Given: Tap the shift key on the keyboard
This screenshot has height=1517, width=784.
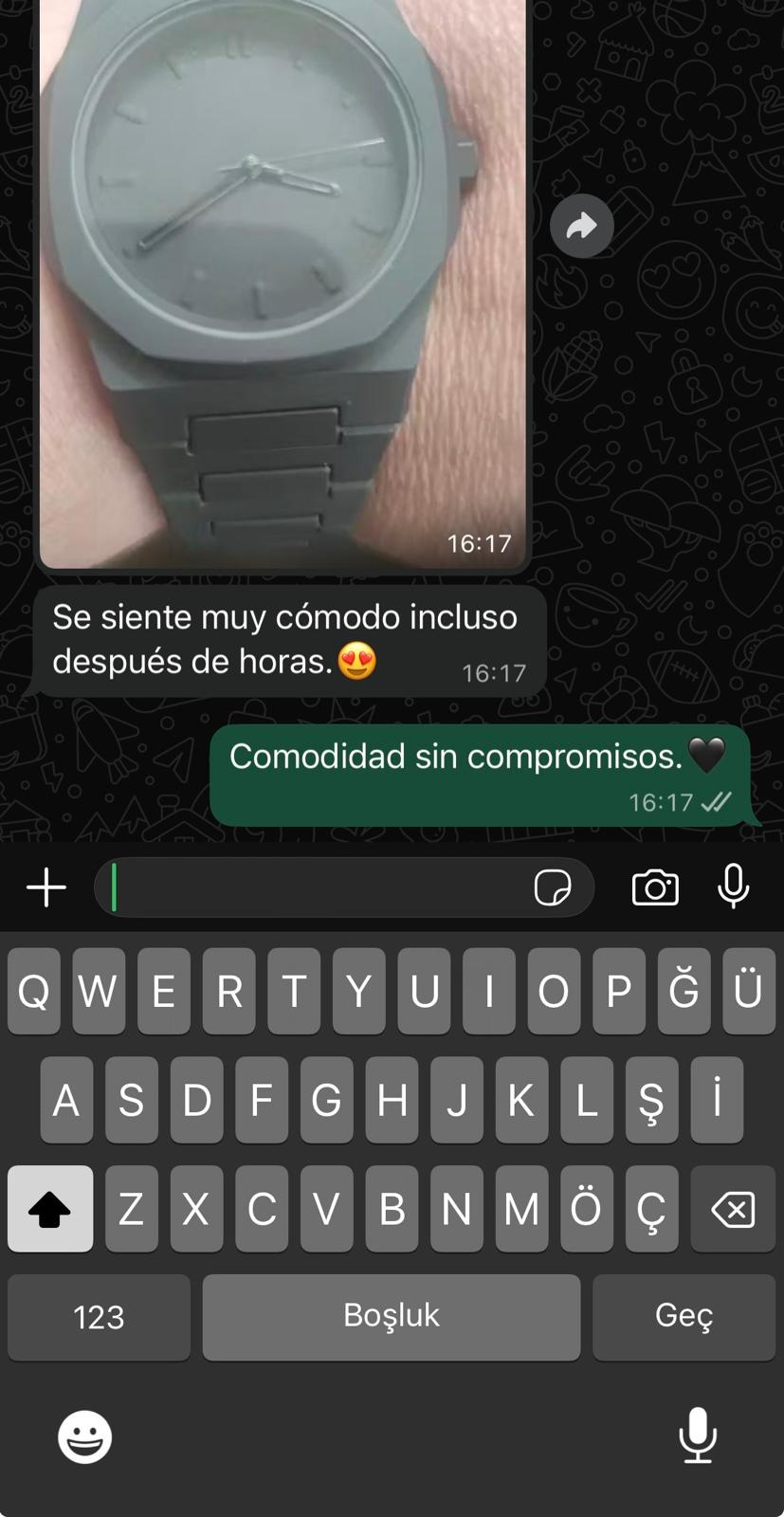Looking at the screenshot, I should coord(50,1209).
